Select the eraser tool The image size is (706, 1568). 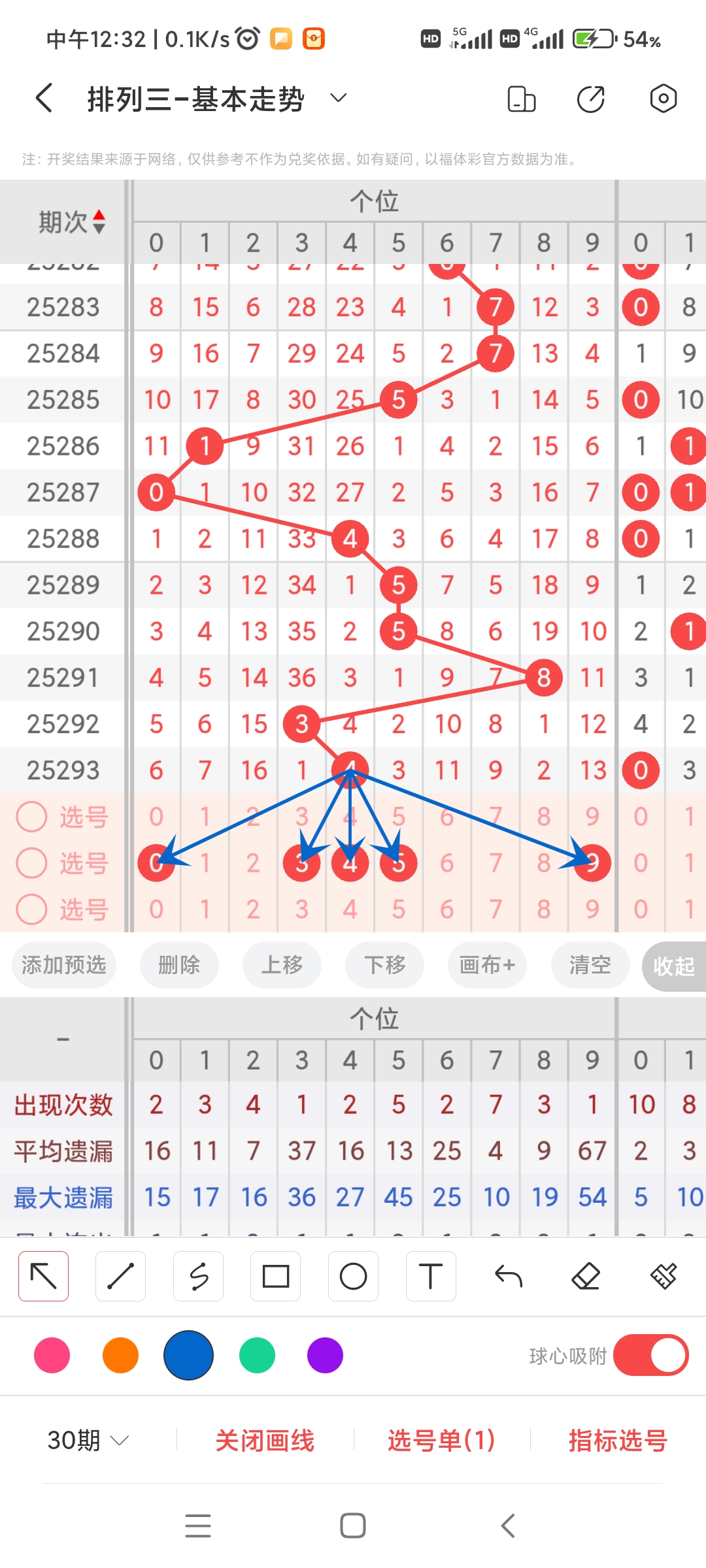[586, 1275]
